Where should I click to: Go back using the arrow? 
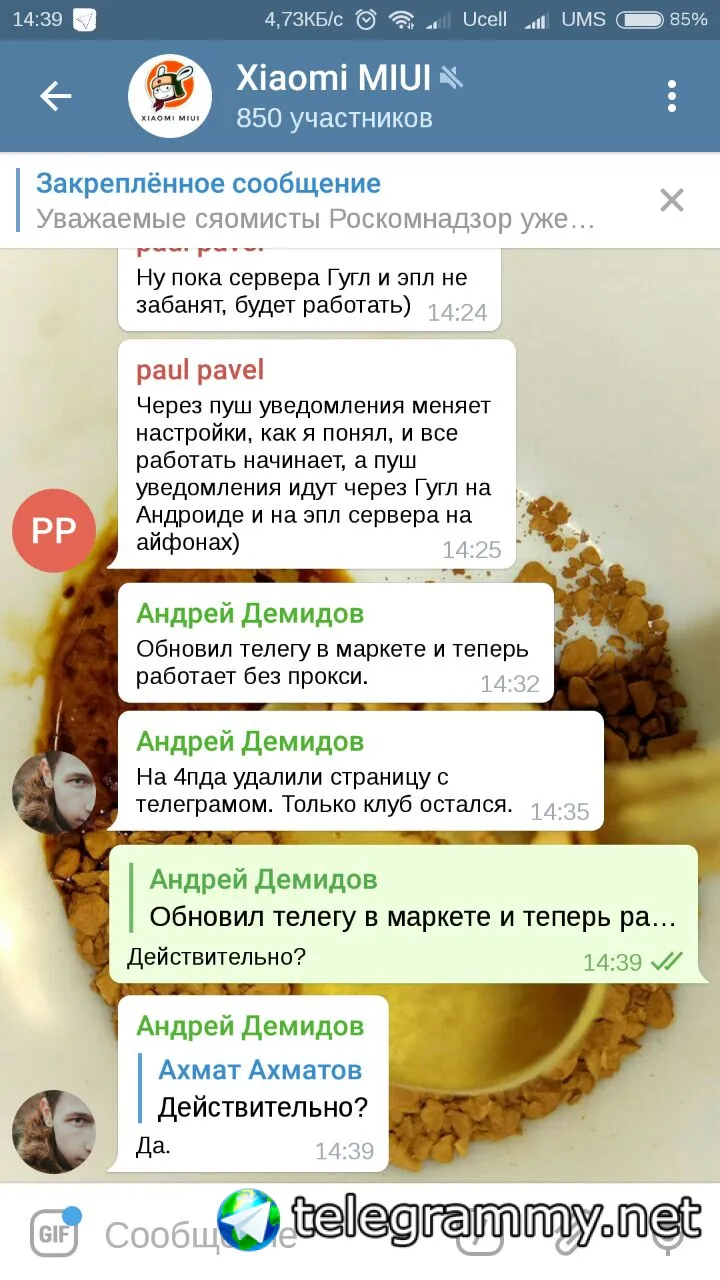point(55,97)
